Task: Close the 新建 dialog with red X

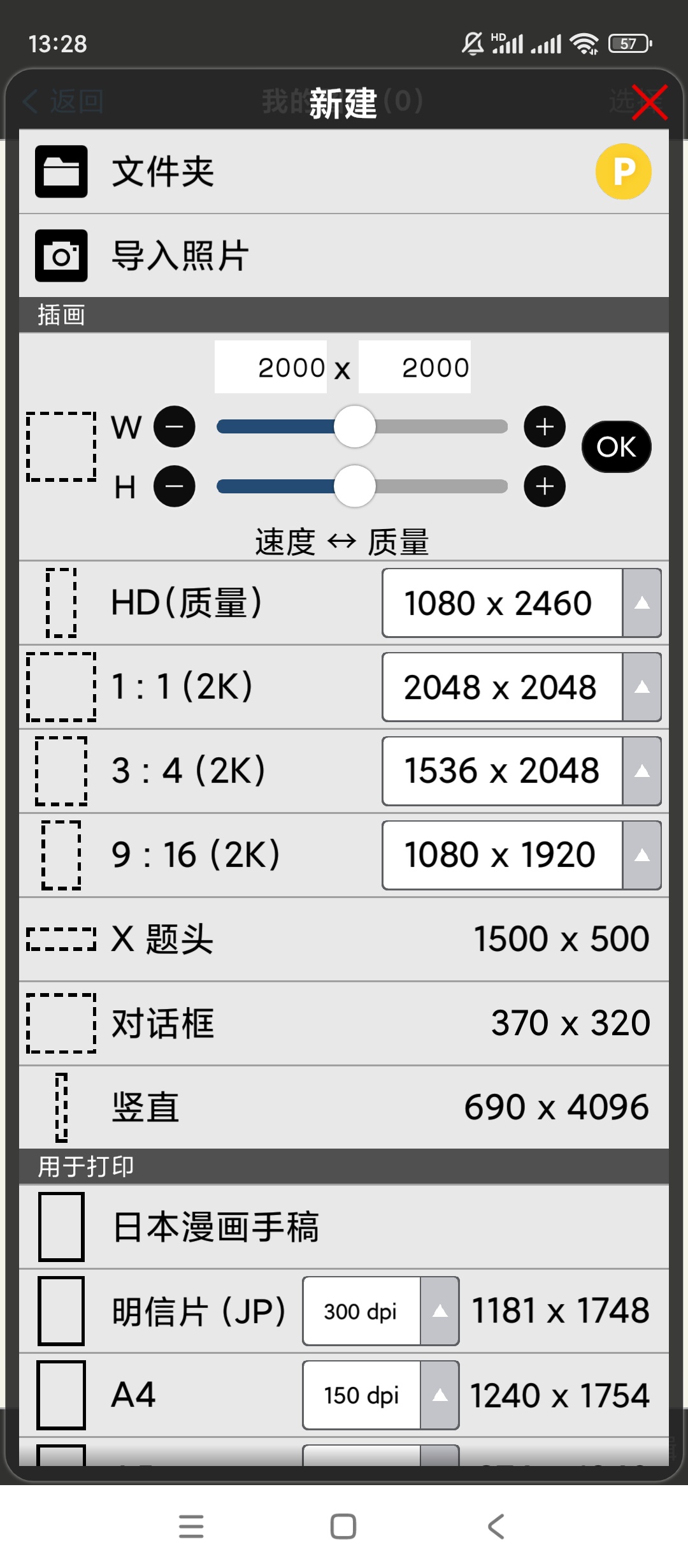Action: tap(649, 102)
